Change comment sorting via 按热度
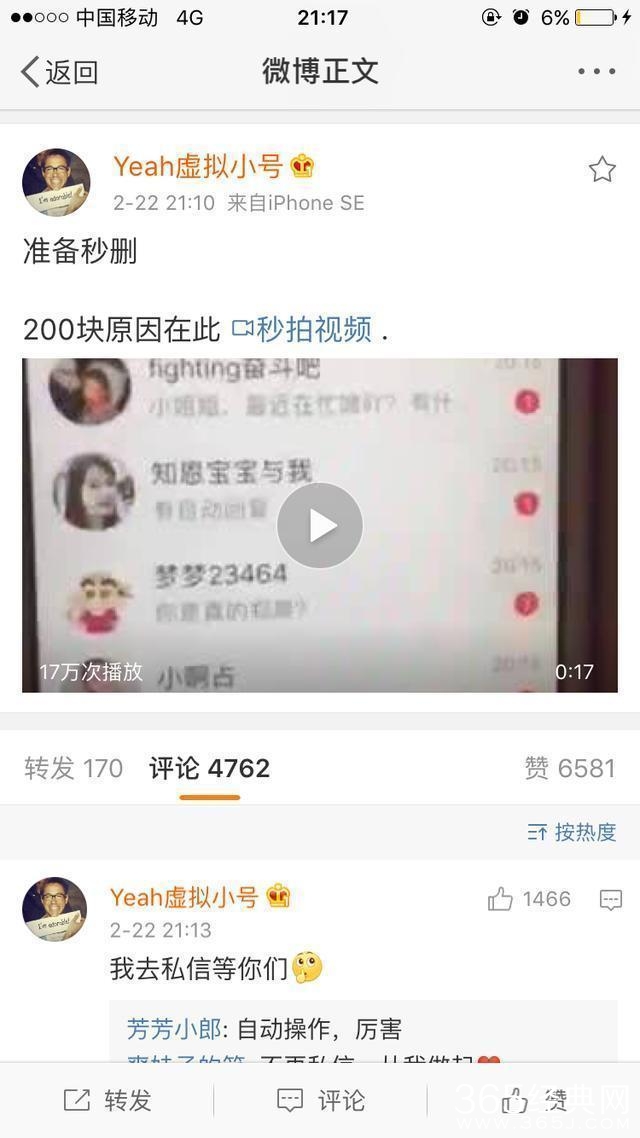The height and width of the screenshot is (1138, 640). (x=572, y=832)
